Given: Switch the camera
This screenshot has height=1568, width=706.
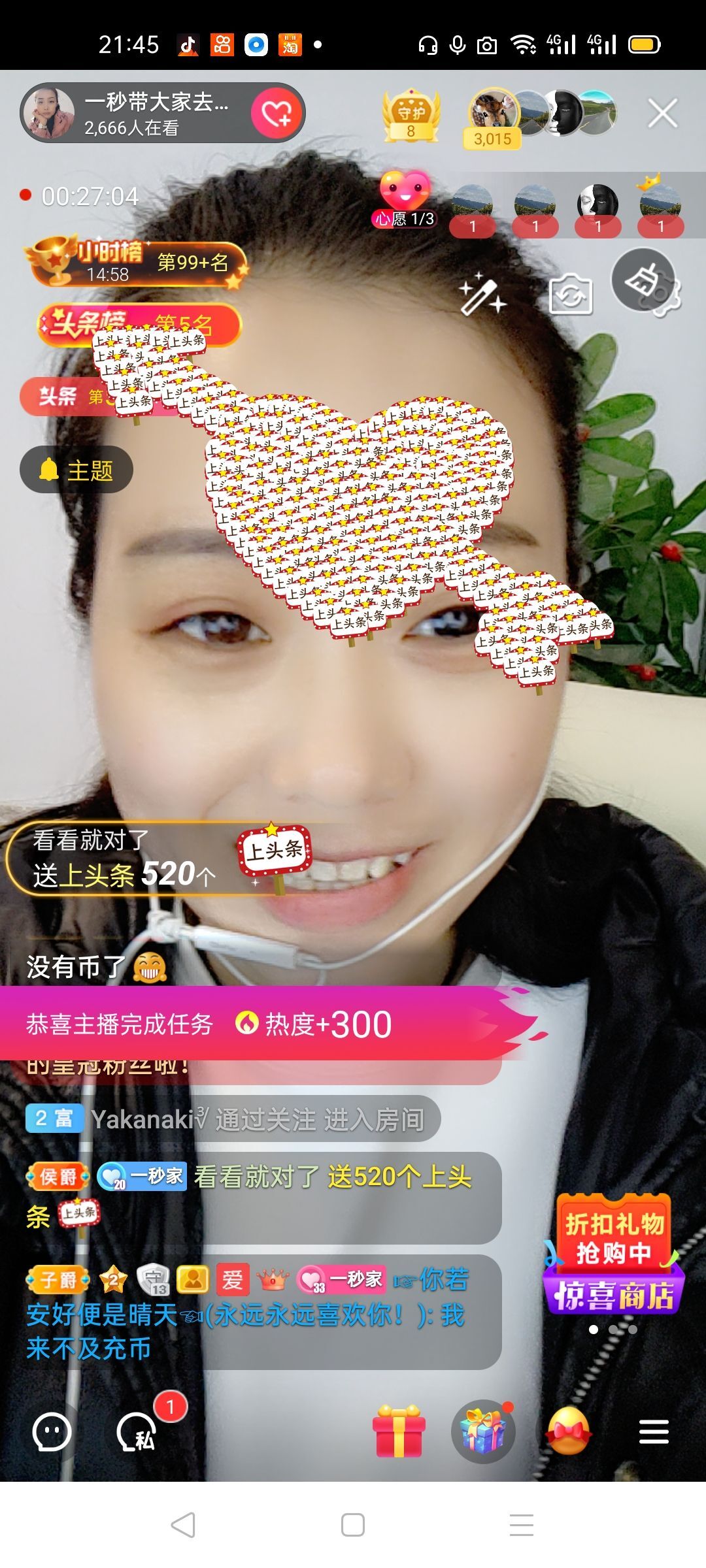Looking at the screenshot, I should pyautogui.click(x=570, y=296).
